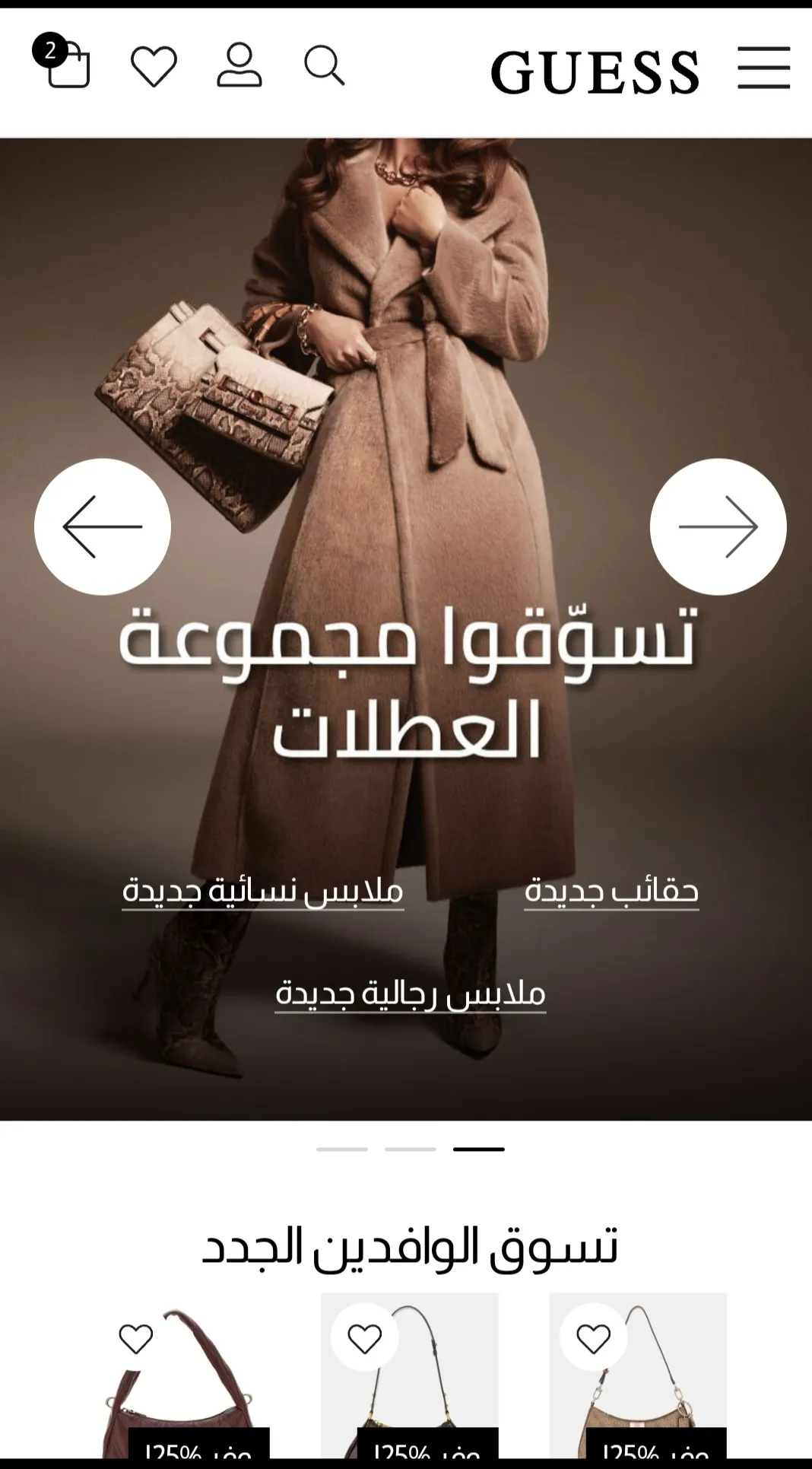The height and width of the screenshot is (1469, 812).
Task: Open the ملابس نسائية جديدة link
Action: (x=263, y=890)
